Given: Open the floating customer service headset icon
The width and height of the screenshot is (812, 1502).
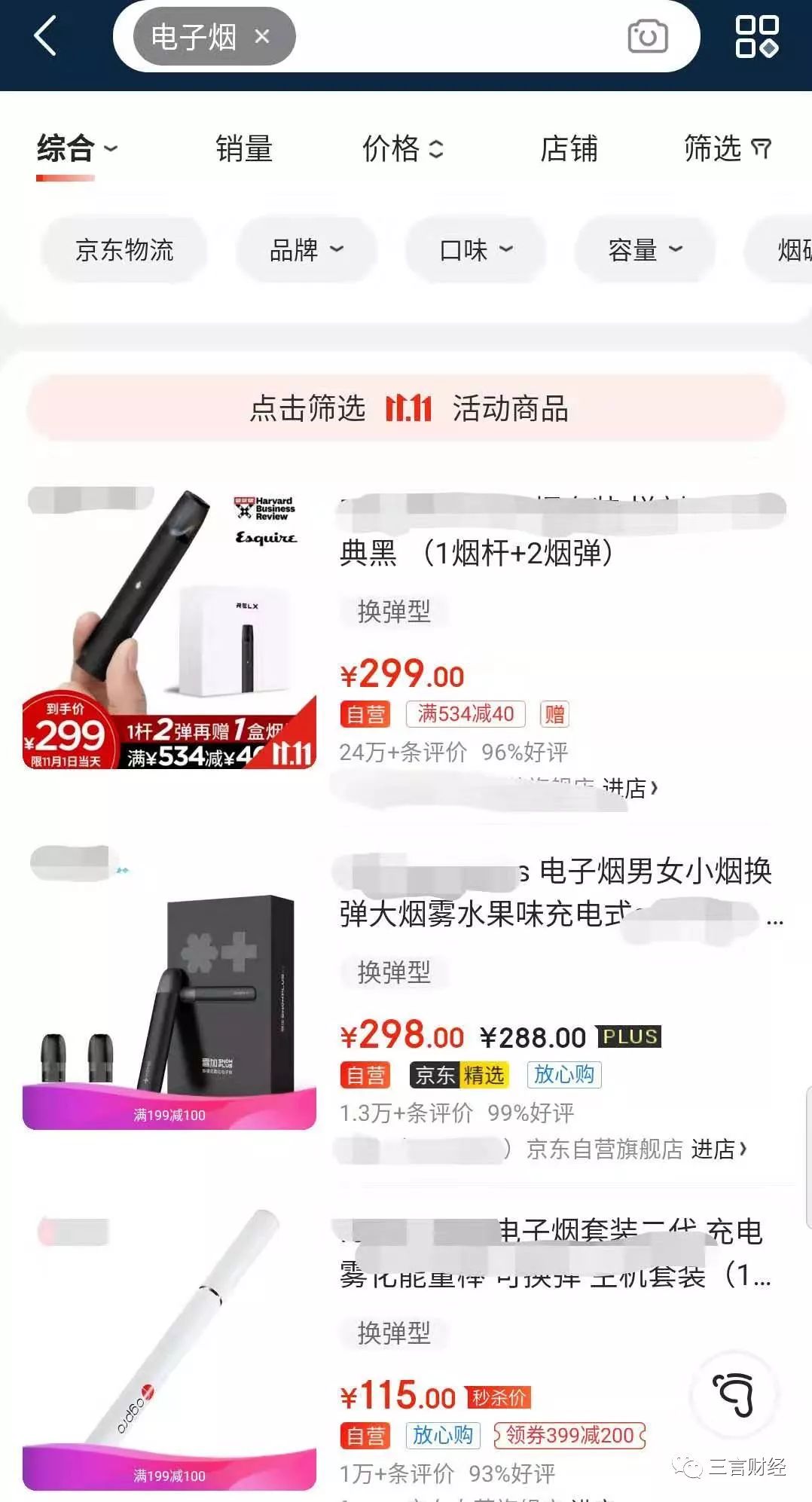Looking at the screenshot, I should (x=734, y=1394).
